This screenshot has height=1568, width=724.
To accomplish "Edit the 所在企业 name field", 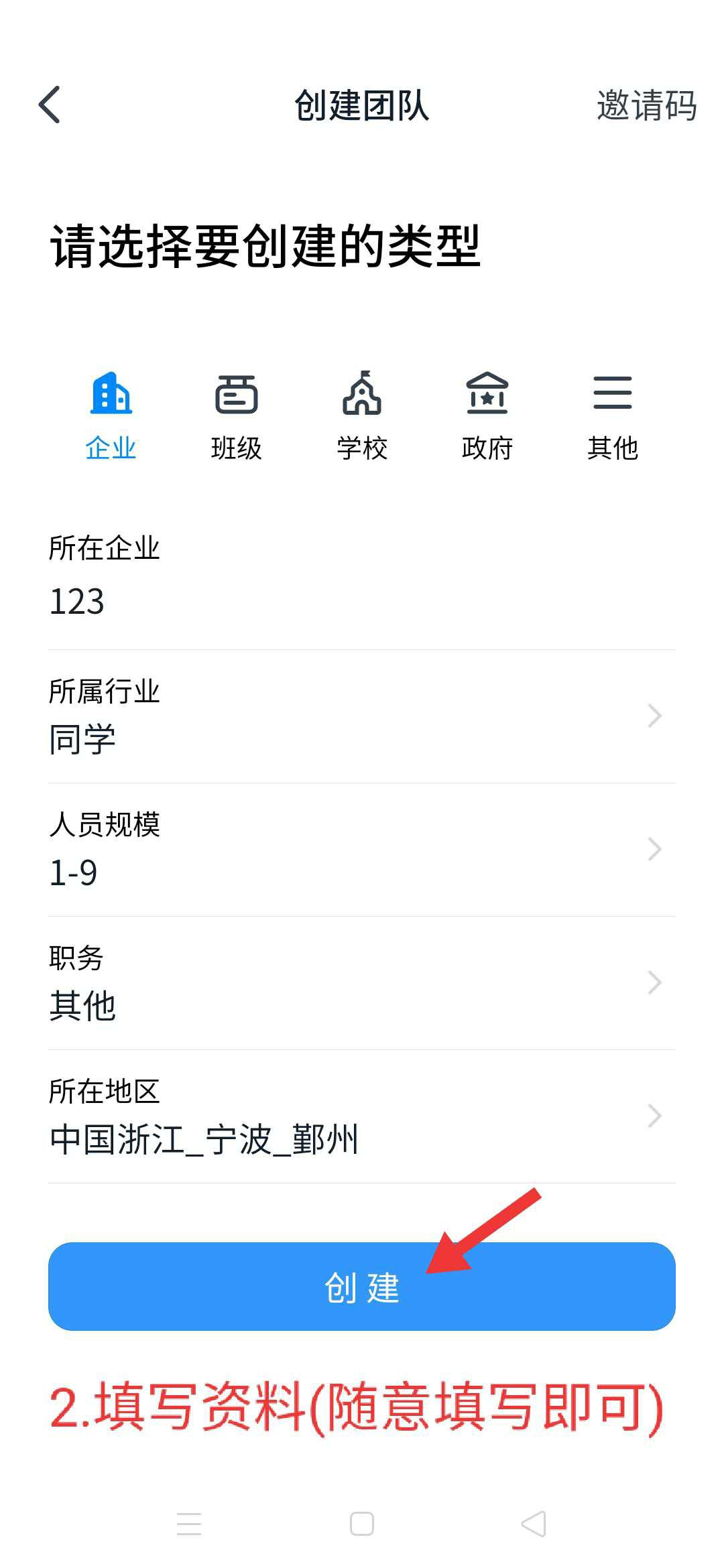I will [x=362, y=600].
